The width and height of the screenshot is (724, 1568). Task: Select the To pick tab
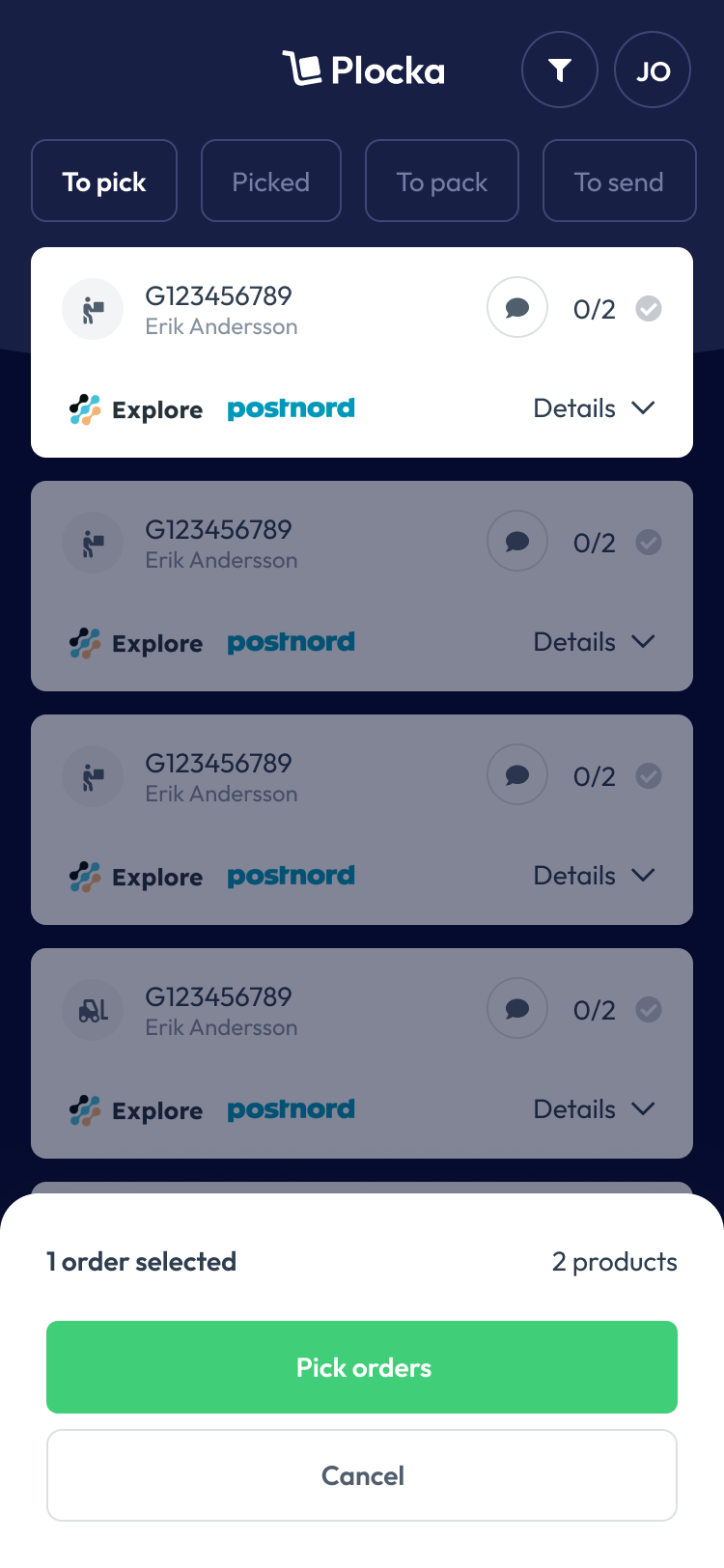pos(104,182)
